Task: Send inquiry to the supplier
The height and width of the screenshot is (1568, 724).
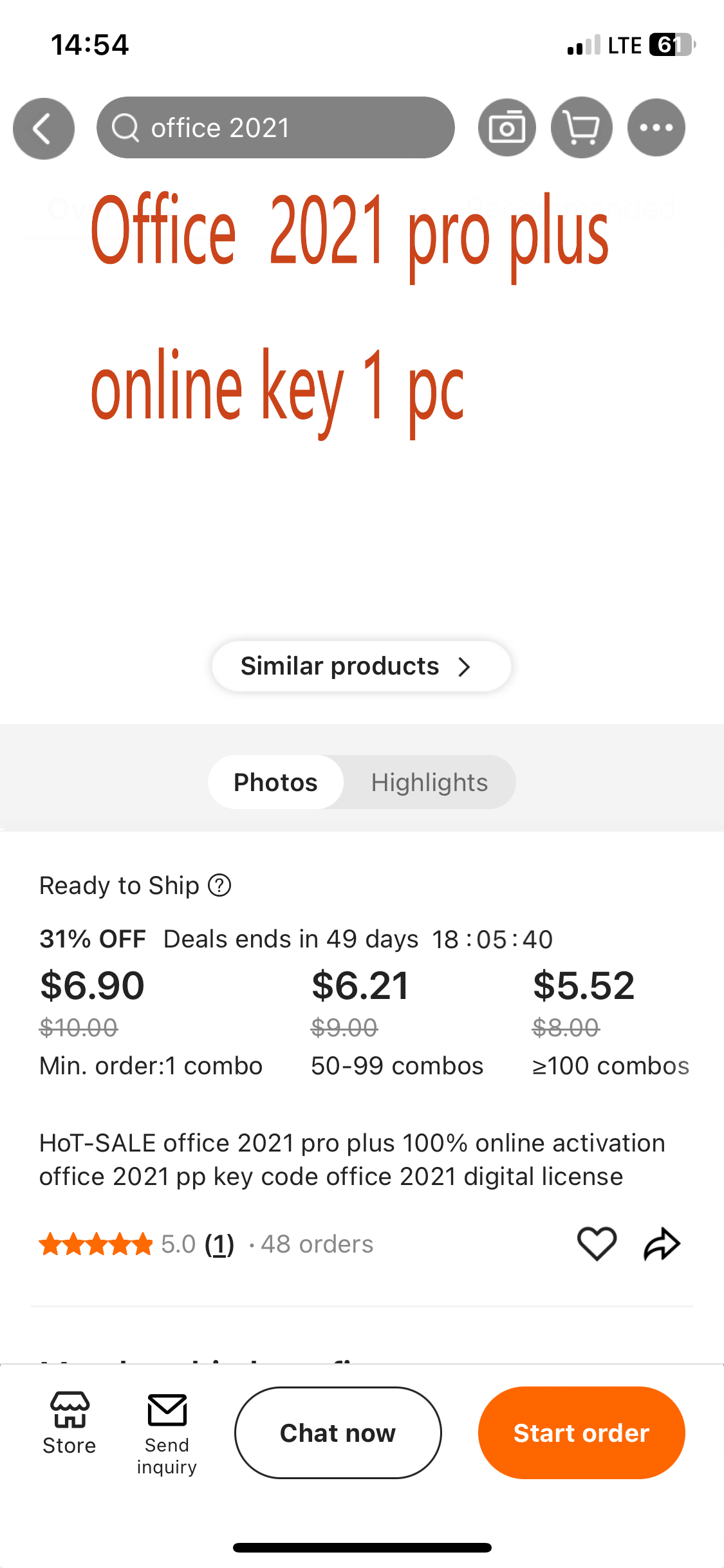Action: point(167,1433)
